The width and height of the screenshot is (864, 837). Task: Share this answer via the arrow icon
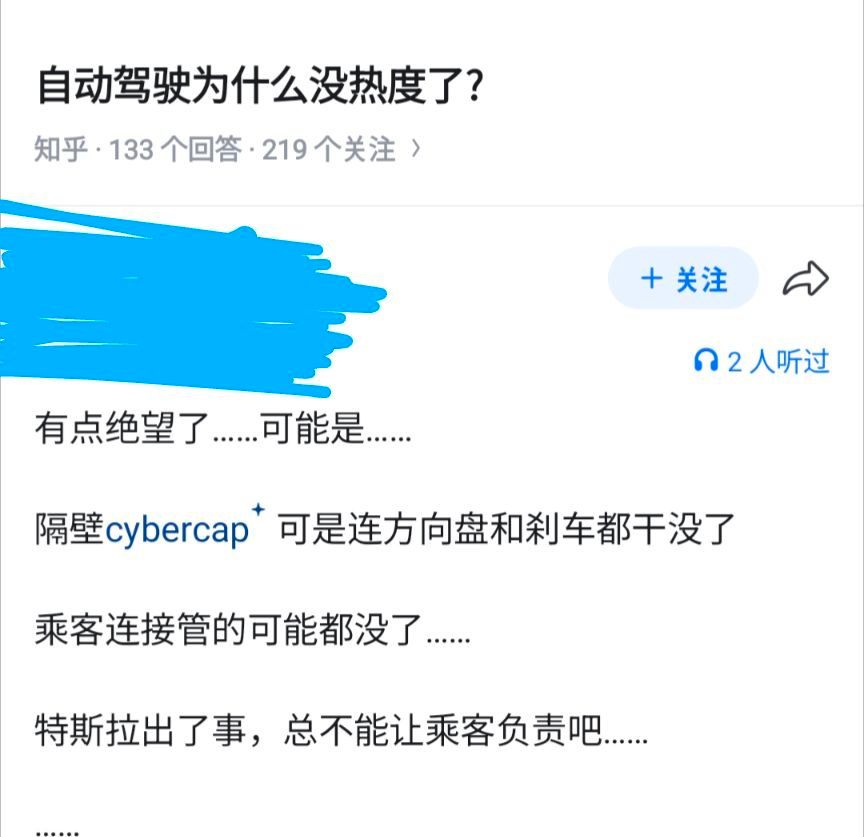pos(806,278)
